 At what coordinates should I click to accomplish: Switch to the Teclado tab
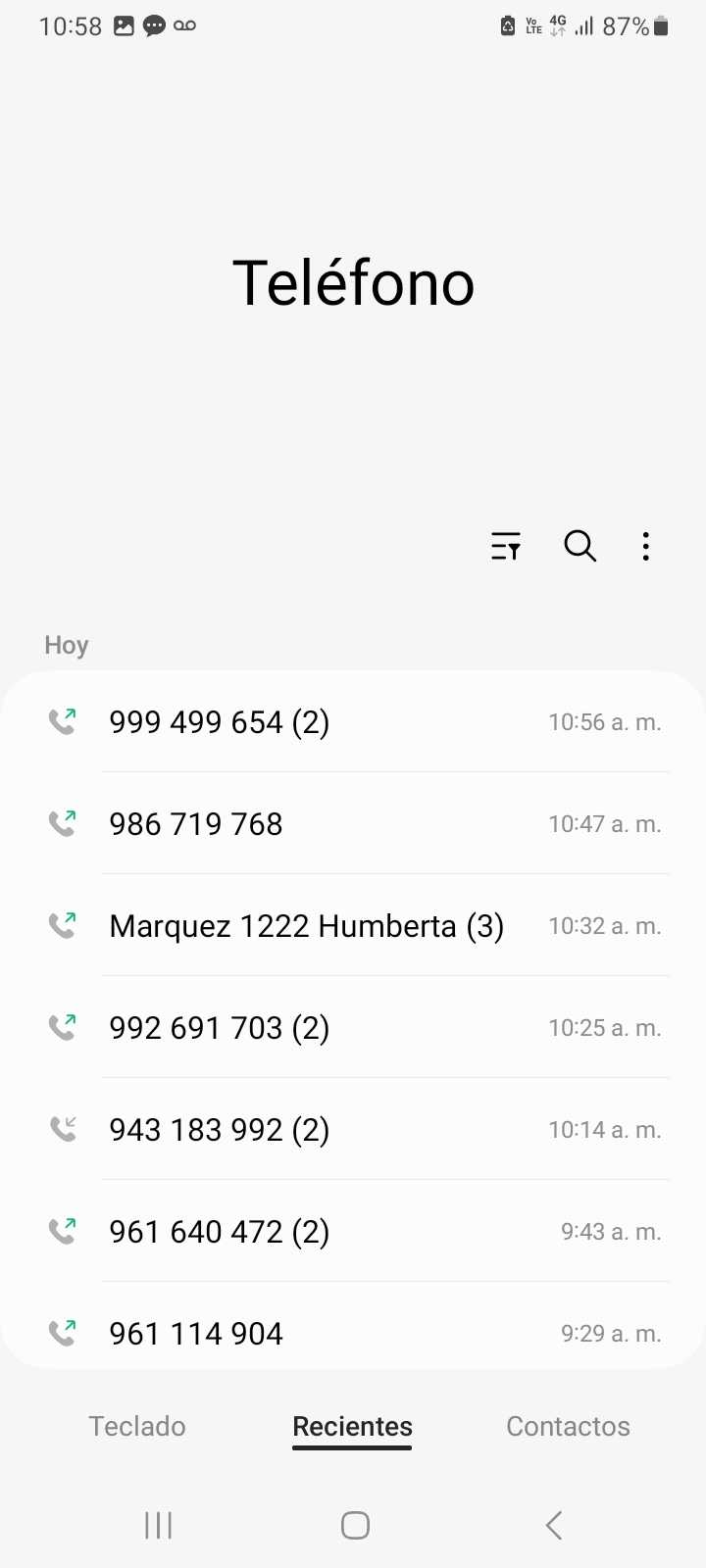137,1426
